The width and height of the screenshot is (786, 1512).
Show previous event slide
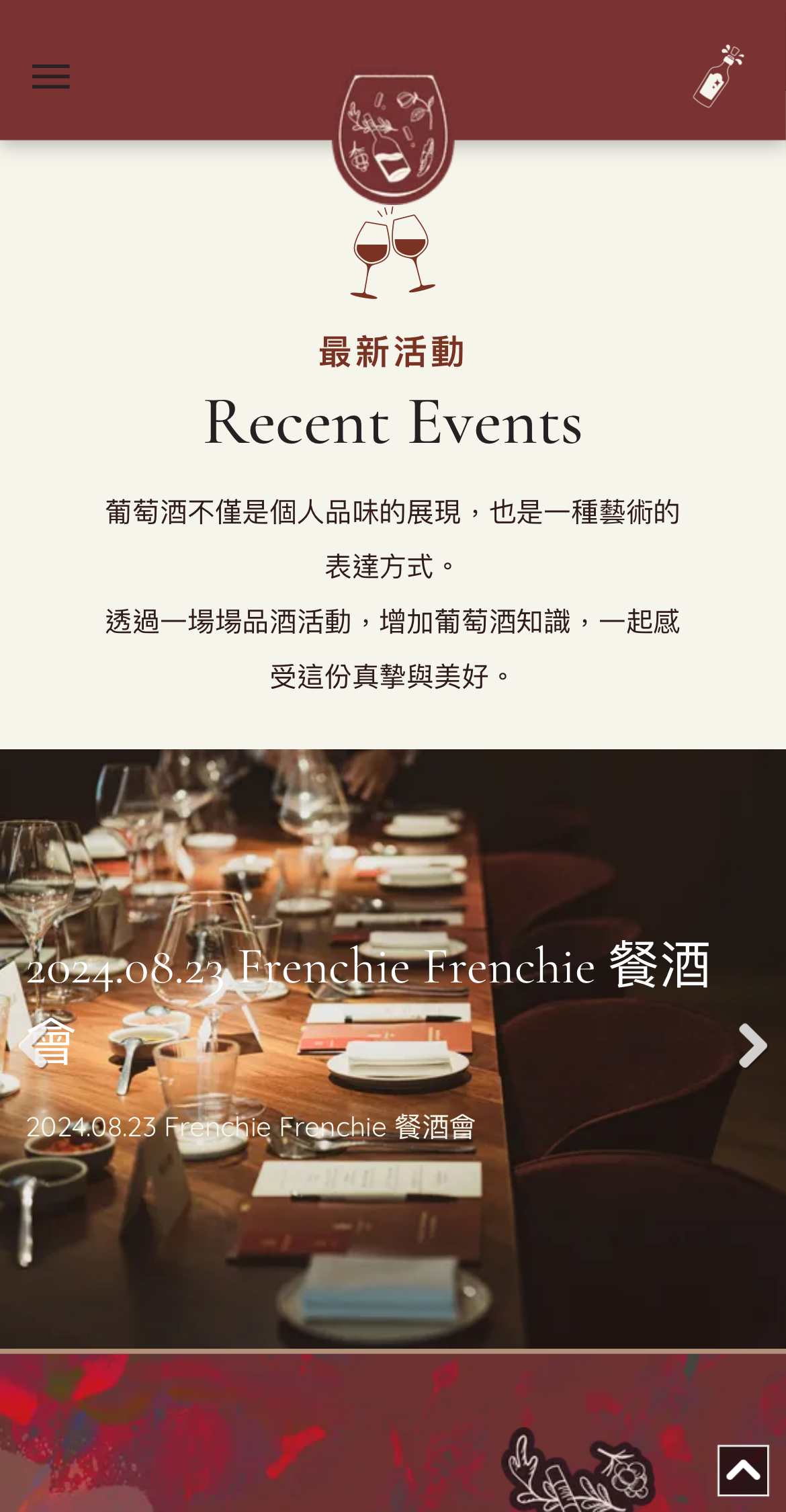pos(28,1046)
